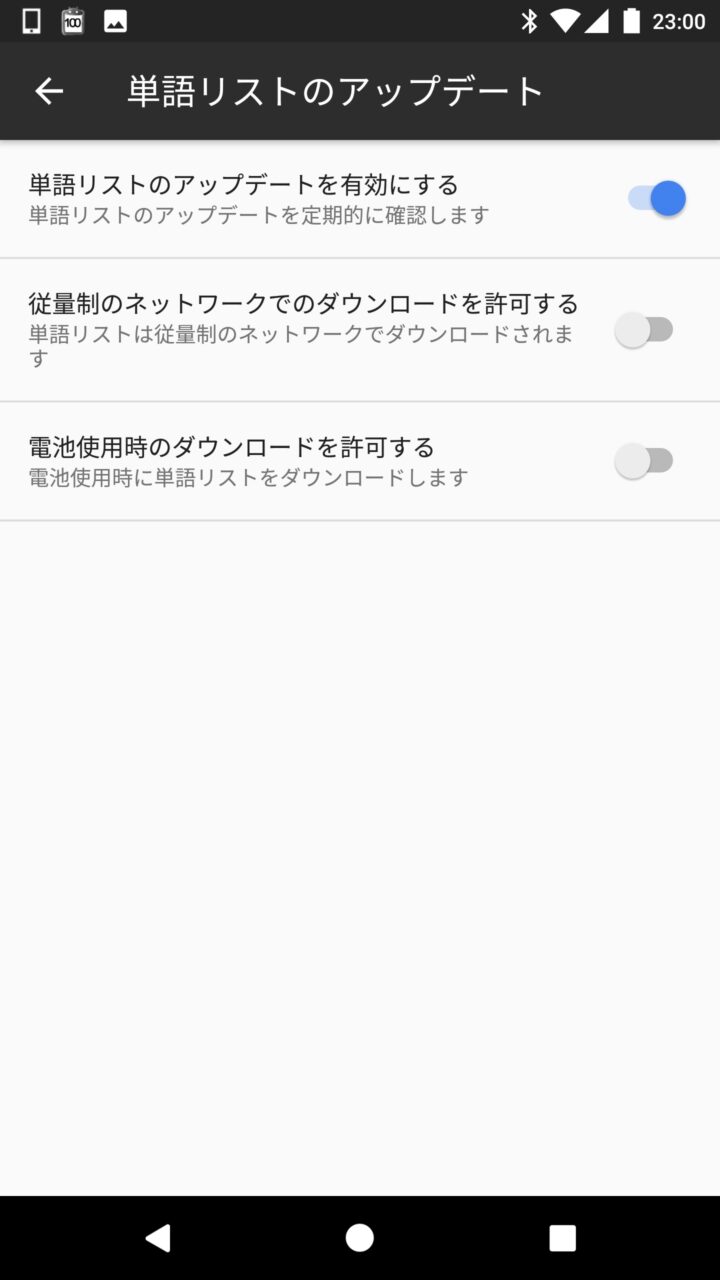The height and width of the screenshot is (1280, 720).
Task: Disable 単語リストのアップデートを有効にする switch
Action: (x=656, y=198)
